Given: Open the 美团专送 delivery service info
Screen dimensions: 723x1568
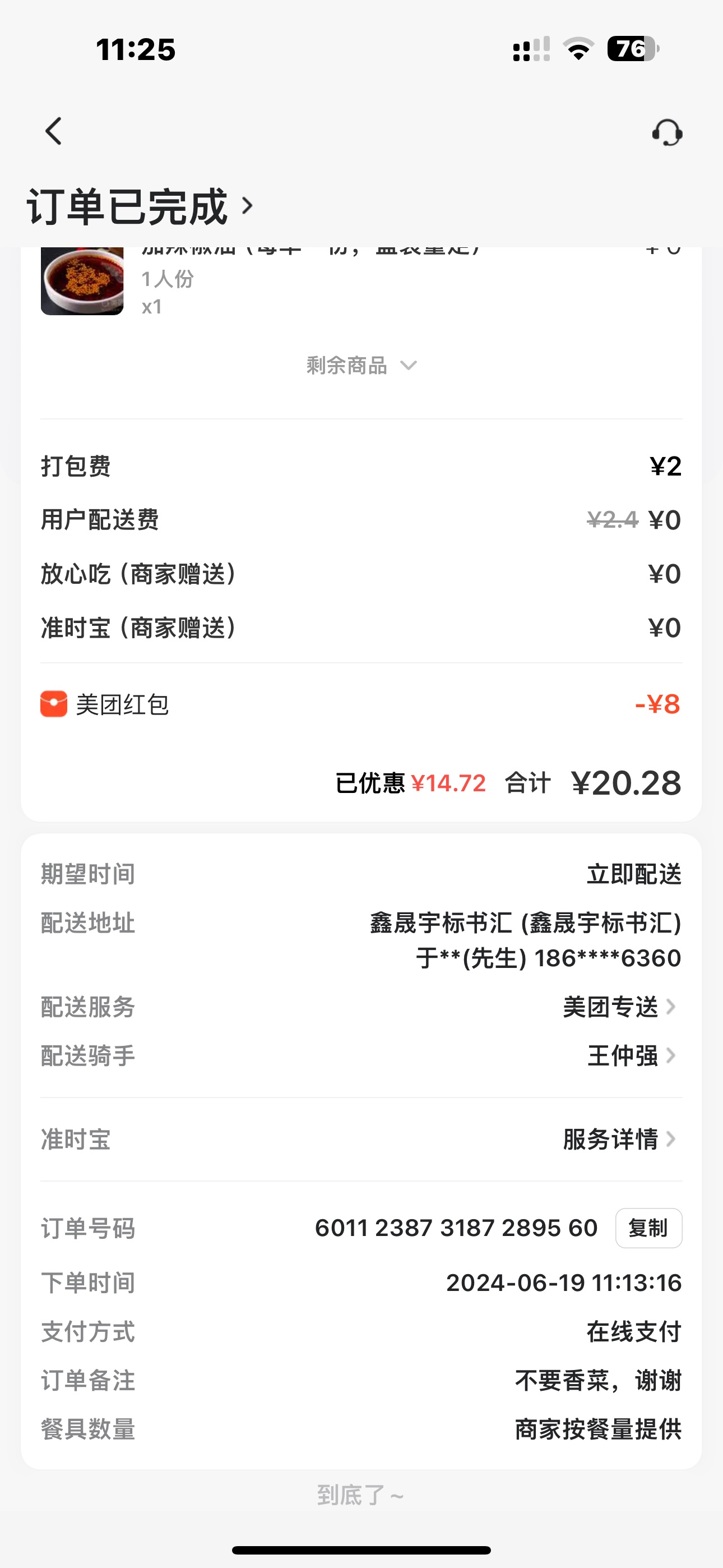Looking at the screenshot, I should coord(618,1007).
